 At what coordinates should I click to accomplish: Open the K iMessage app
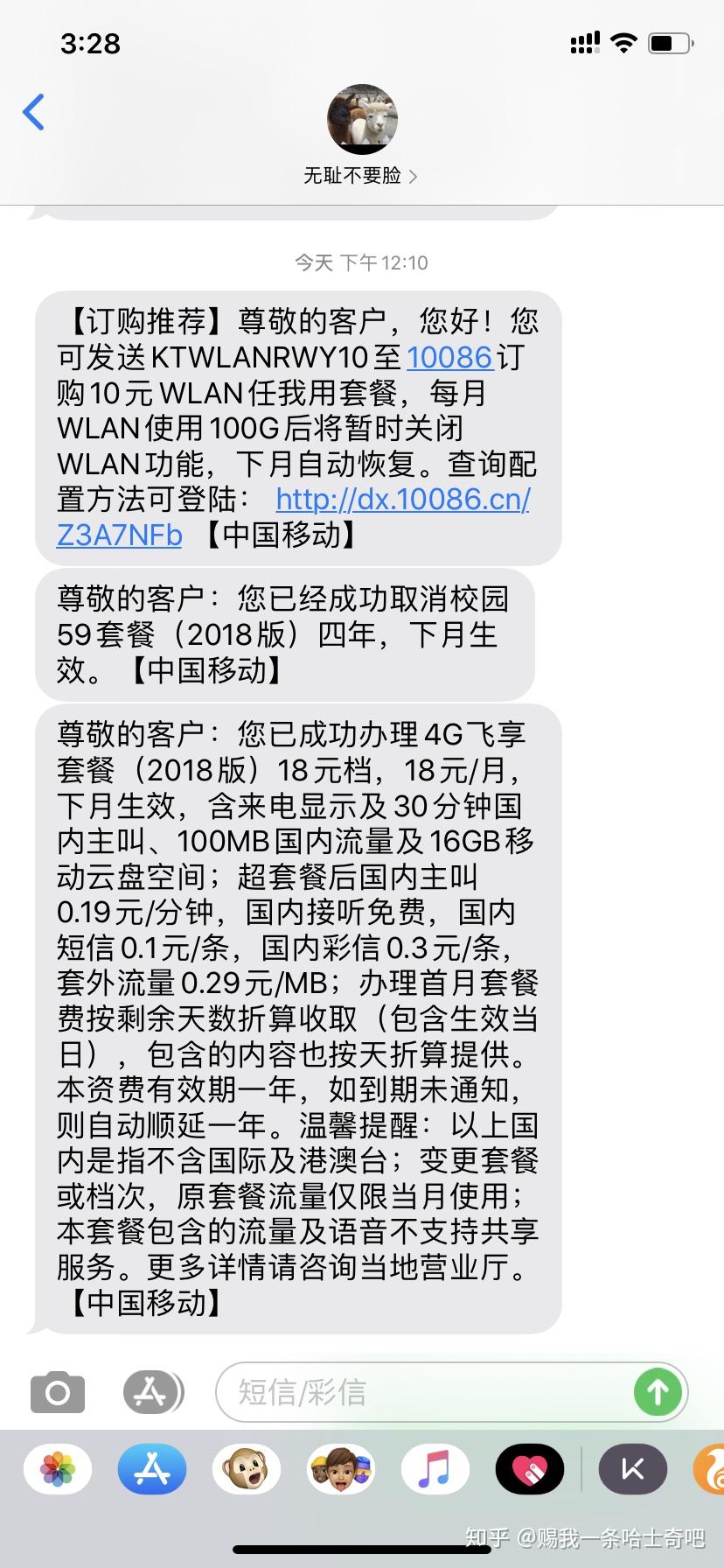click(x=632, y=1469)
